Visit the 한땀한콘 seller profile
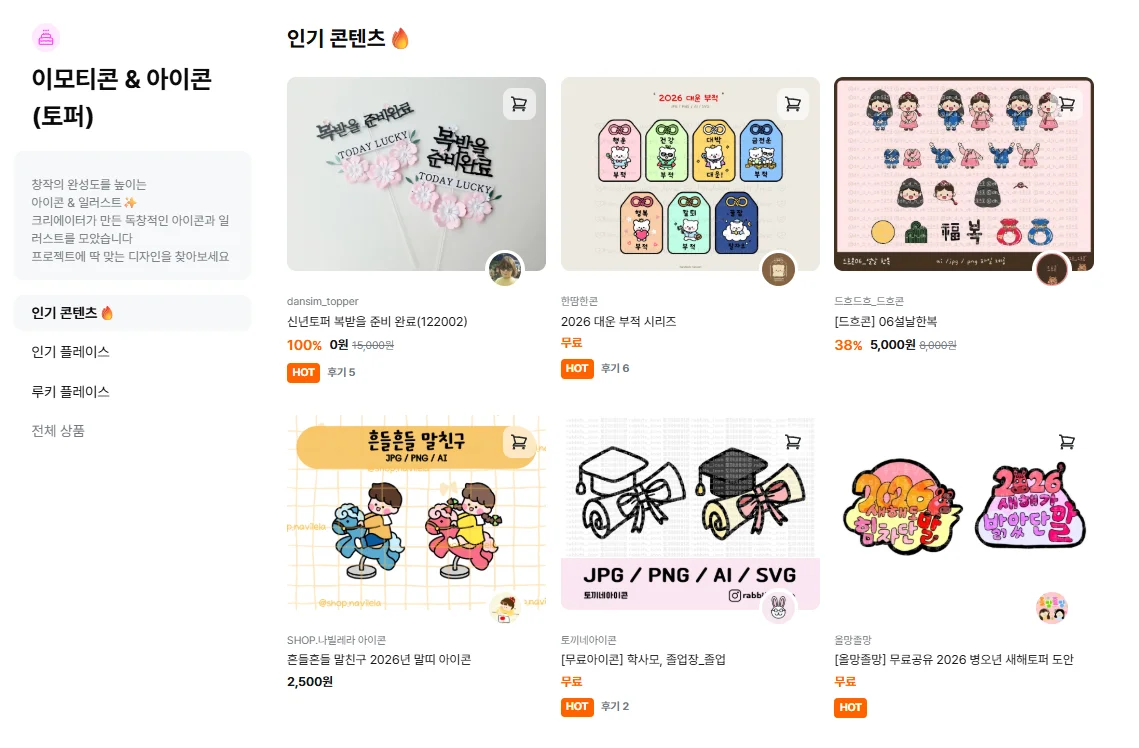The height and width of the screenshot is (748, 1139). click(x=778, y=269)
